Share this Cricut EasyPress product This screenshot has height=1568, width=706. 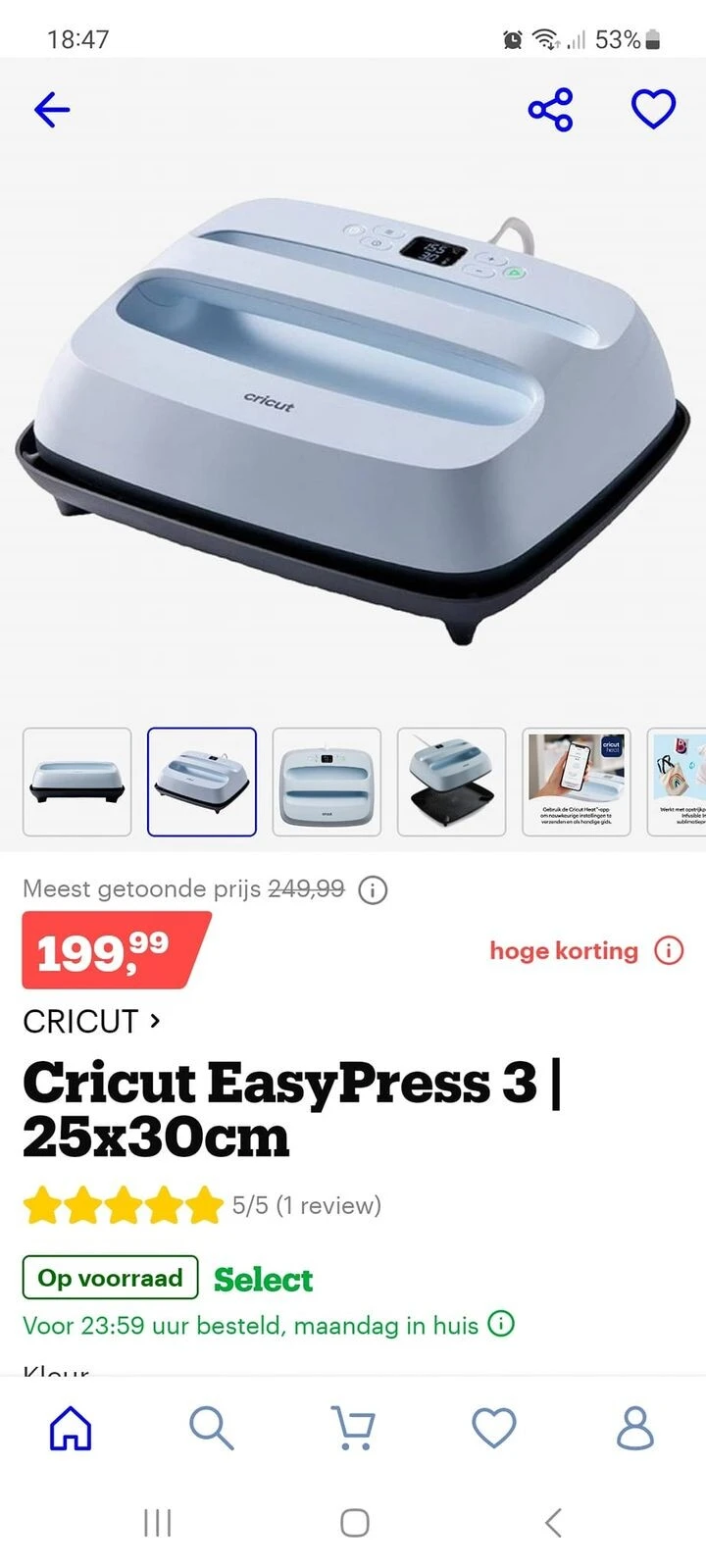click(550, 109)
